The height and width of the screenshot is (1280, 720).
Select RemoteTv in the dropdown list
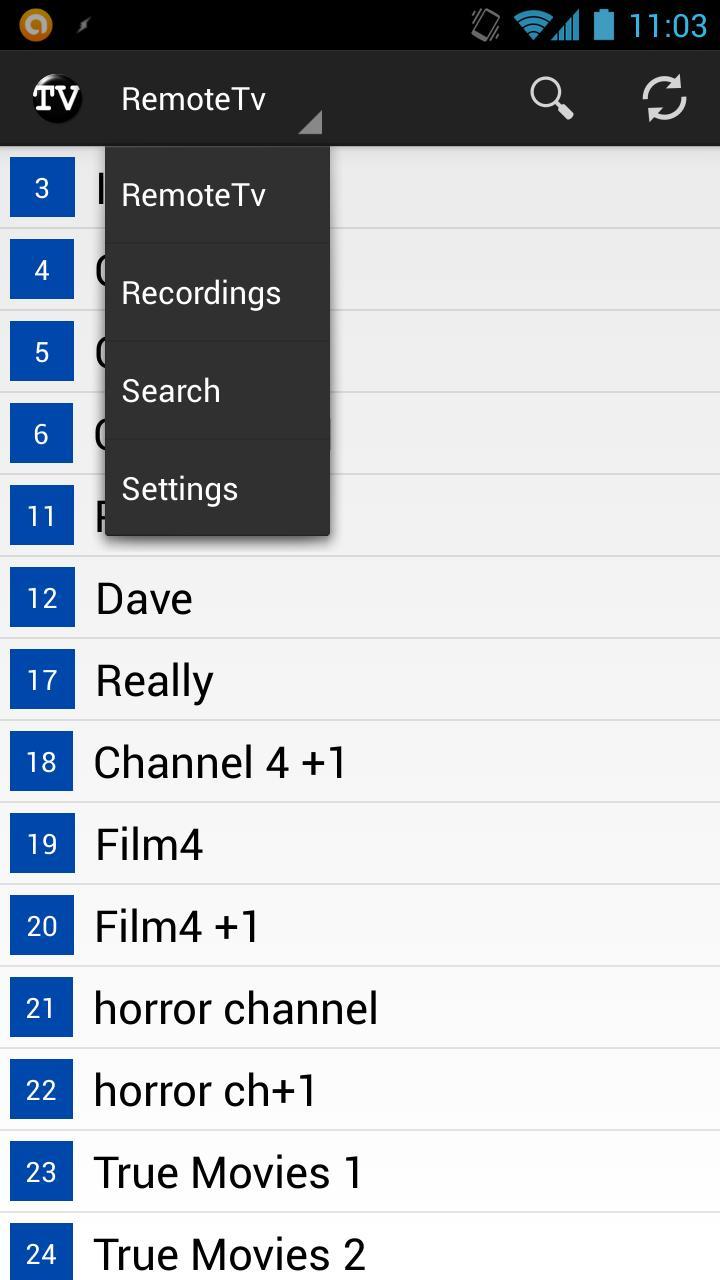point(217,195)
